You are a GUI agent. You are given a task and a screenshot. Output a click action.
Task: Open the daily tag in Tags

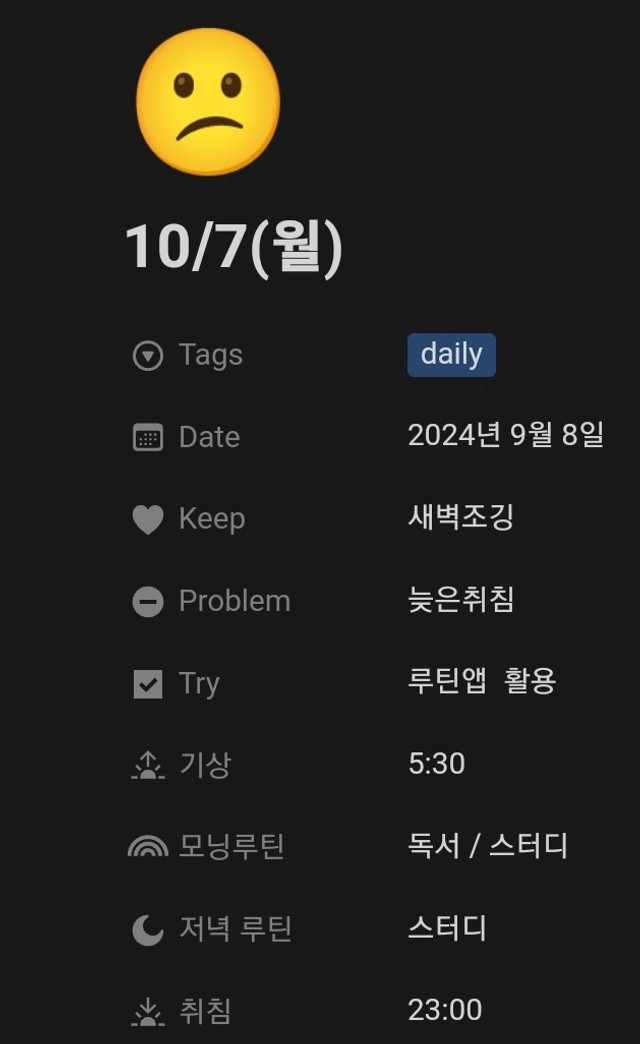coord(451,355)
